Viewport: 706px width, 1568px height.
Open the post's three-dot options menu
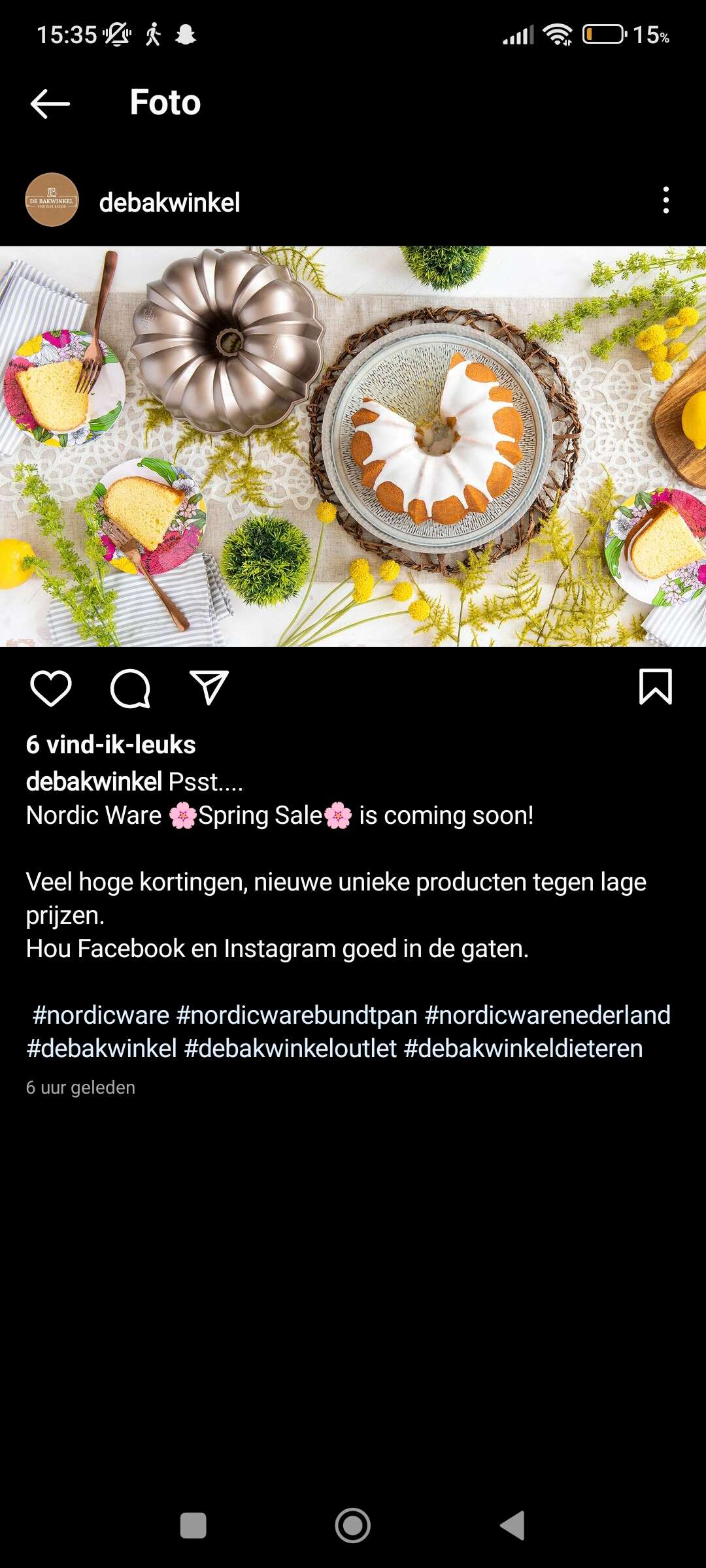coord(665,200)
